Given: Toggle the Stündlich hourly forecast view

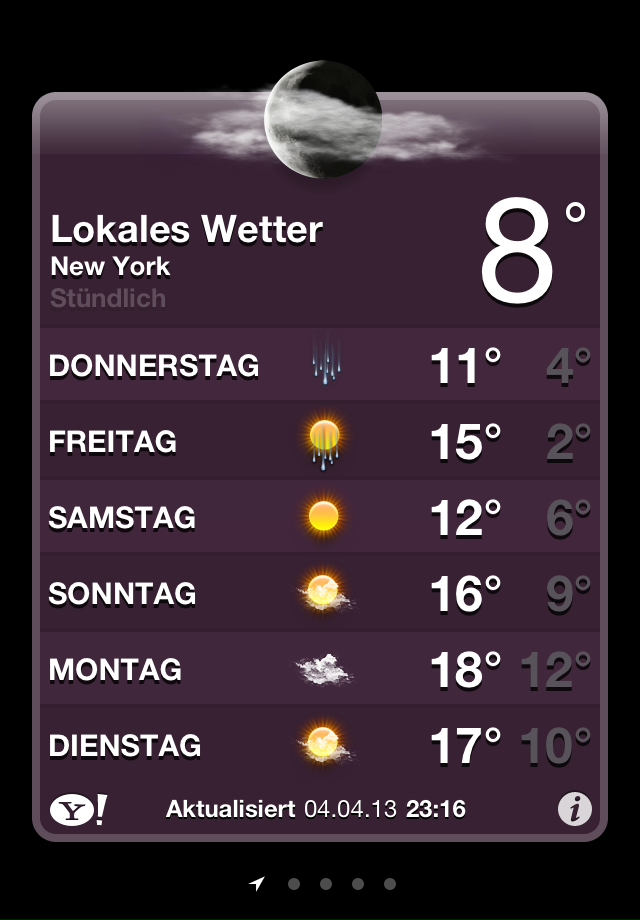Looking at the screenshot, I should click(108, 298).
